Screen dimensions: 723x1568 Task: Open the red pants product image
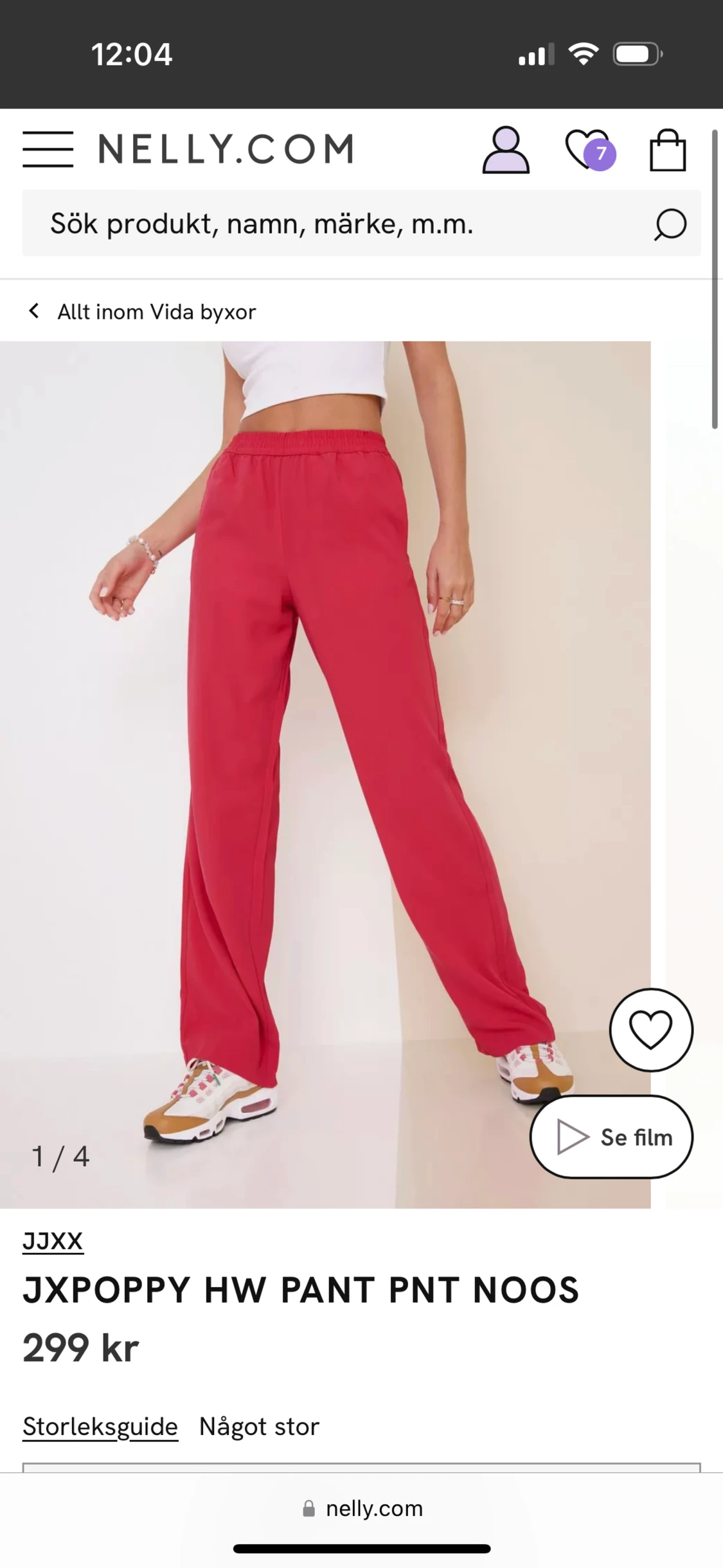point(325,775)
